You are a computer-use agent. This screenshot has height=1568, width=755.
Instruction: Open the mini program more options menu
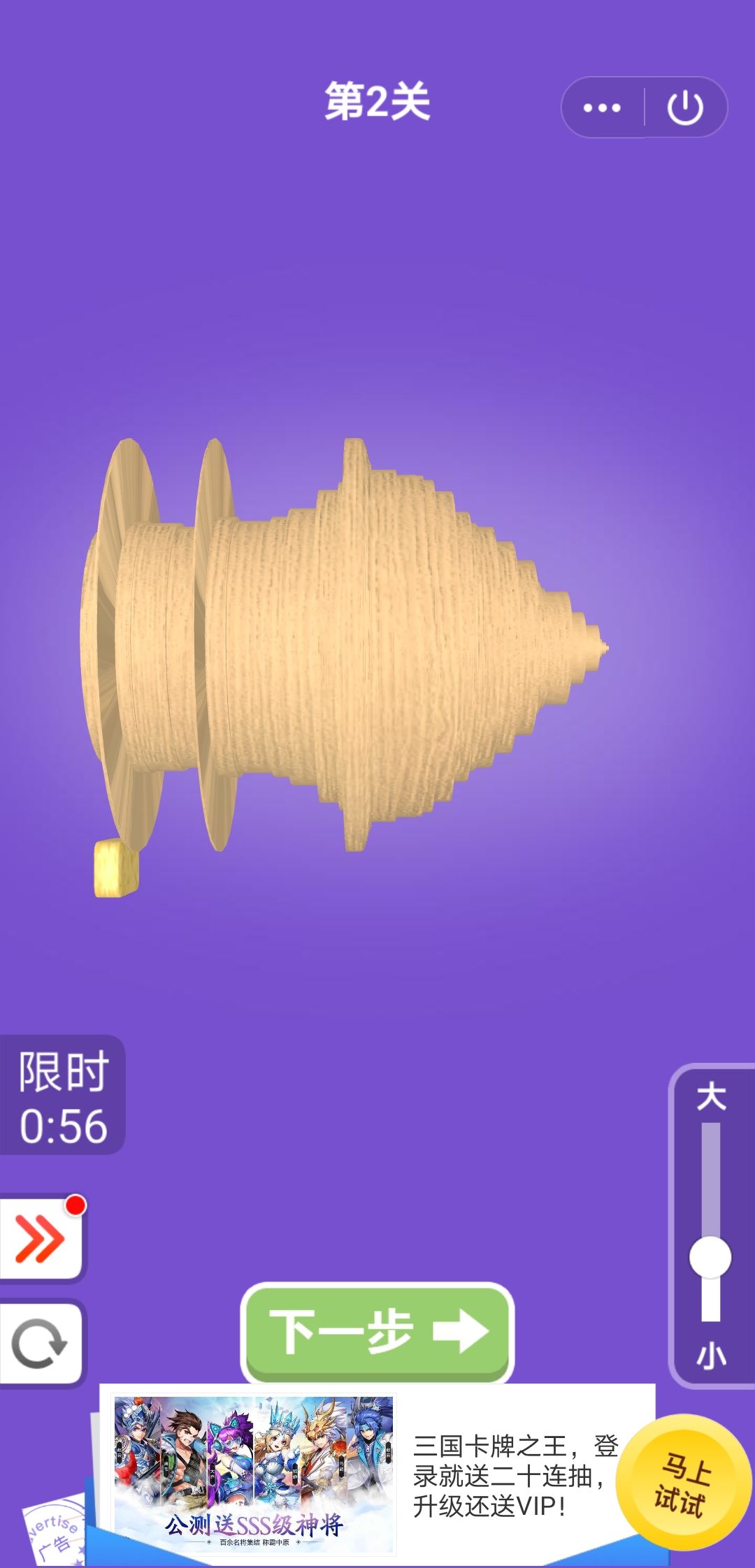tap(603, 106)
